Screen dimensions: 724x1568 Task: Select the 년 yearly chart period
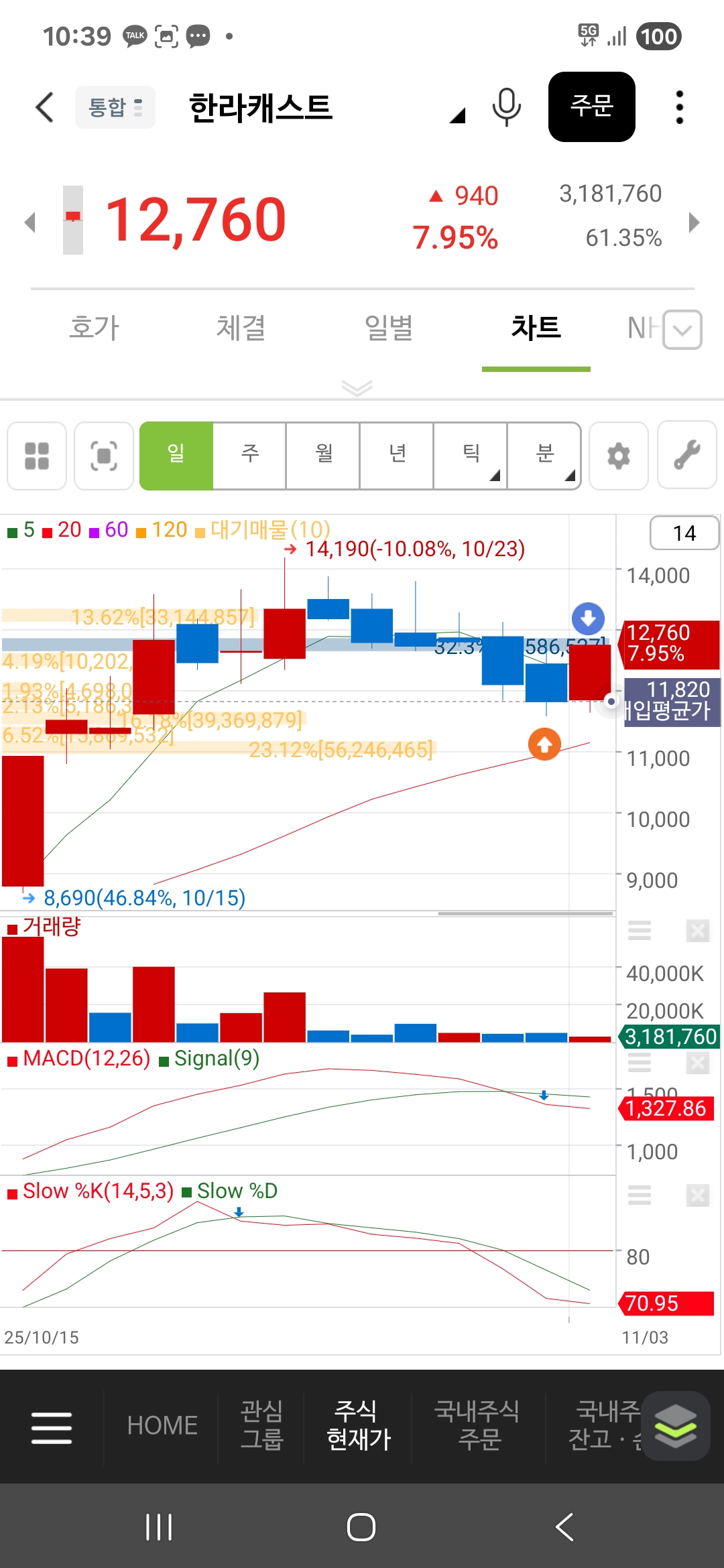coord(398,456)
